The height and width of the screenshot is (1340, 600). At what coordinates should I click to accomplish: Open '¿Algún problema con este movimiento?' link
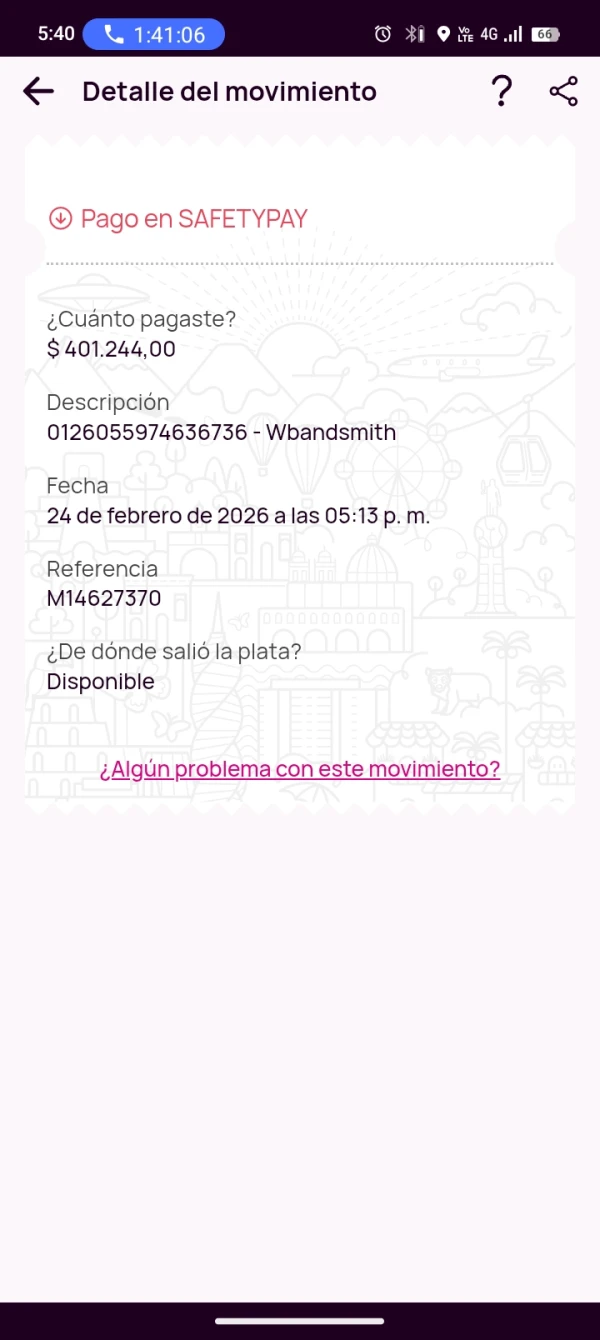point(299,769)
